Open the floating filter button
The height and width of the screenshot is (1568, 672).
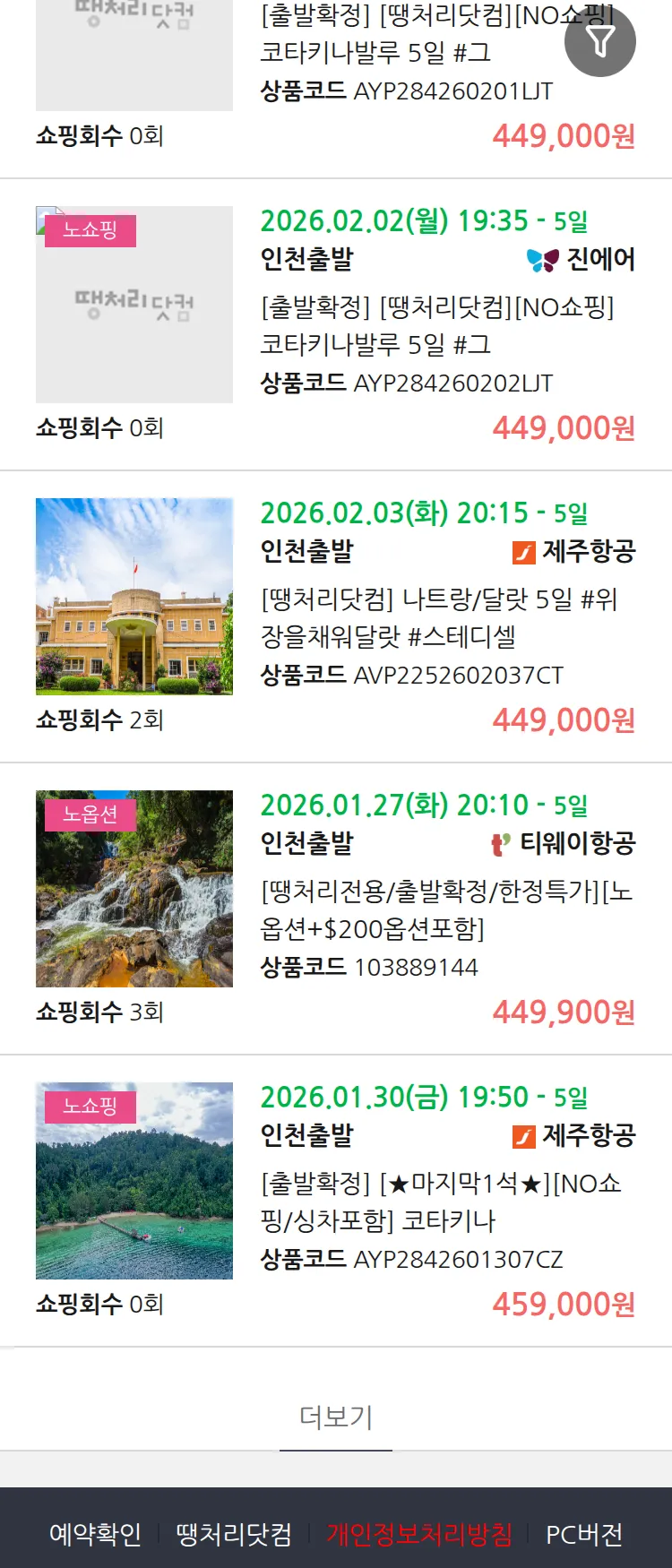[x=599, y=41]
